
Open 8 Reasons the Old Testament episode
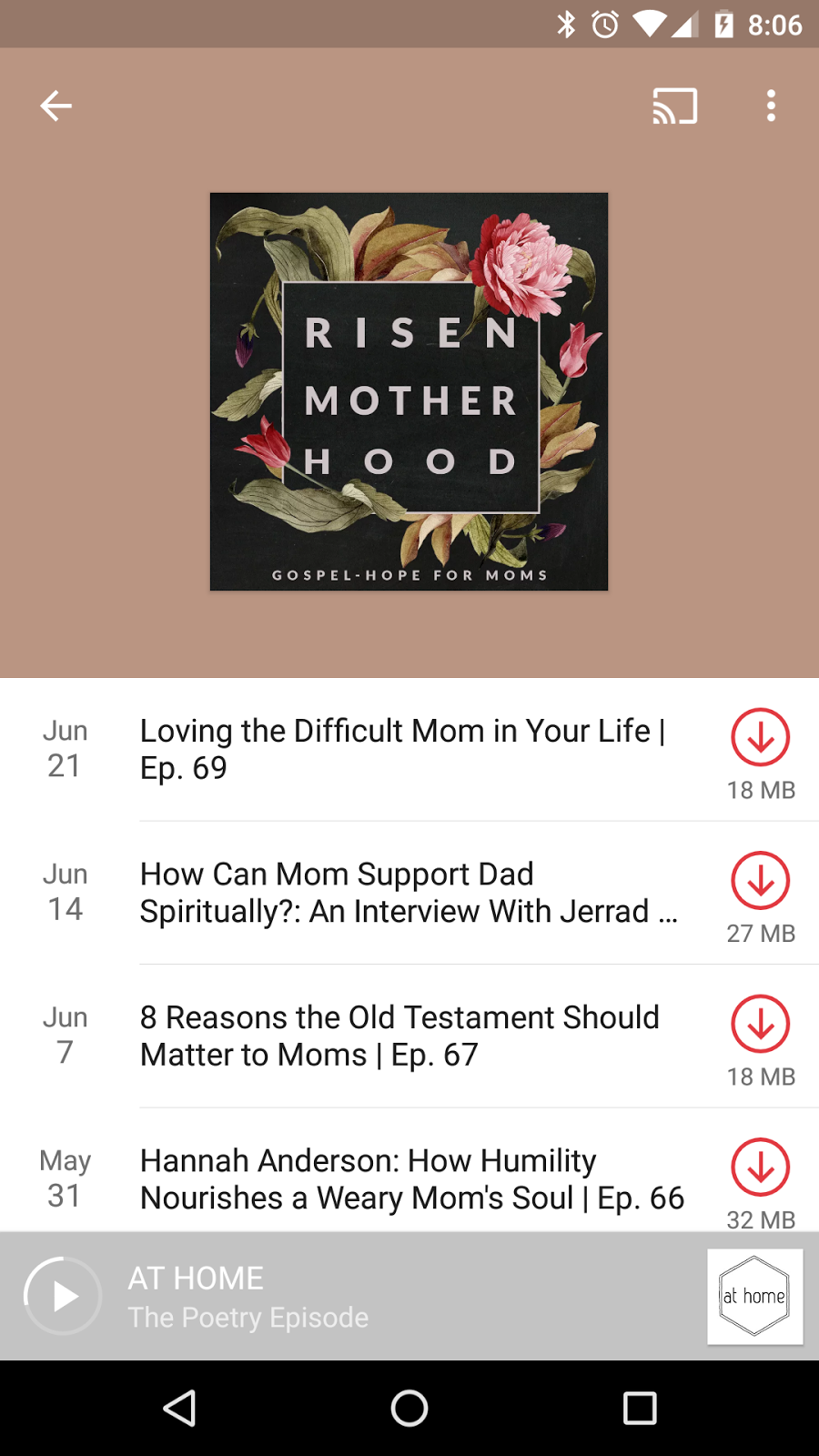(409, 1036)
